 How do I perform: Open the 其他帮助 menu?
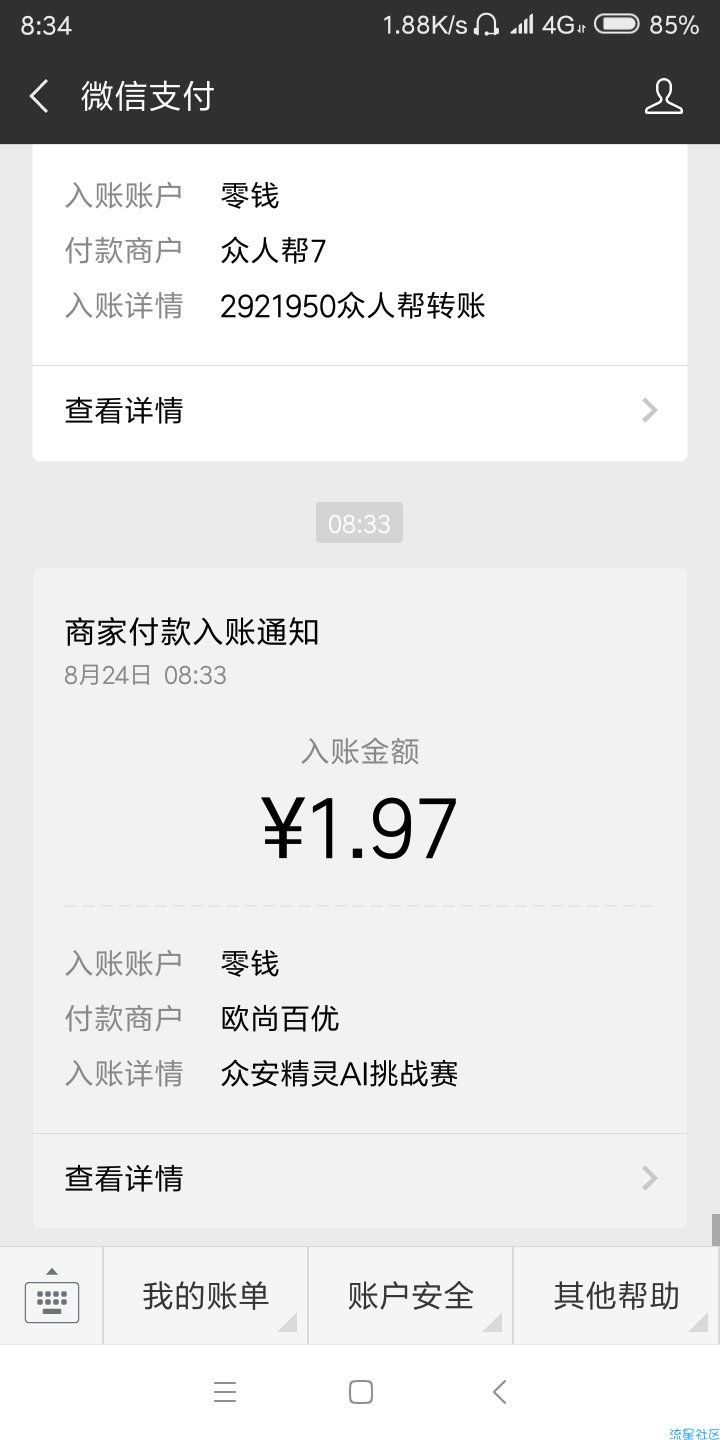point(616,1296)
